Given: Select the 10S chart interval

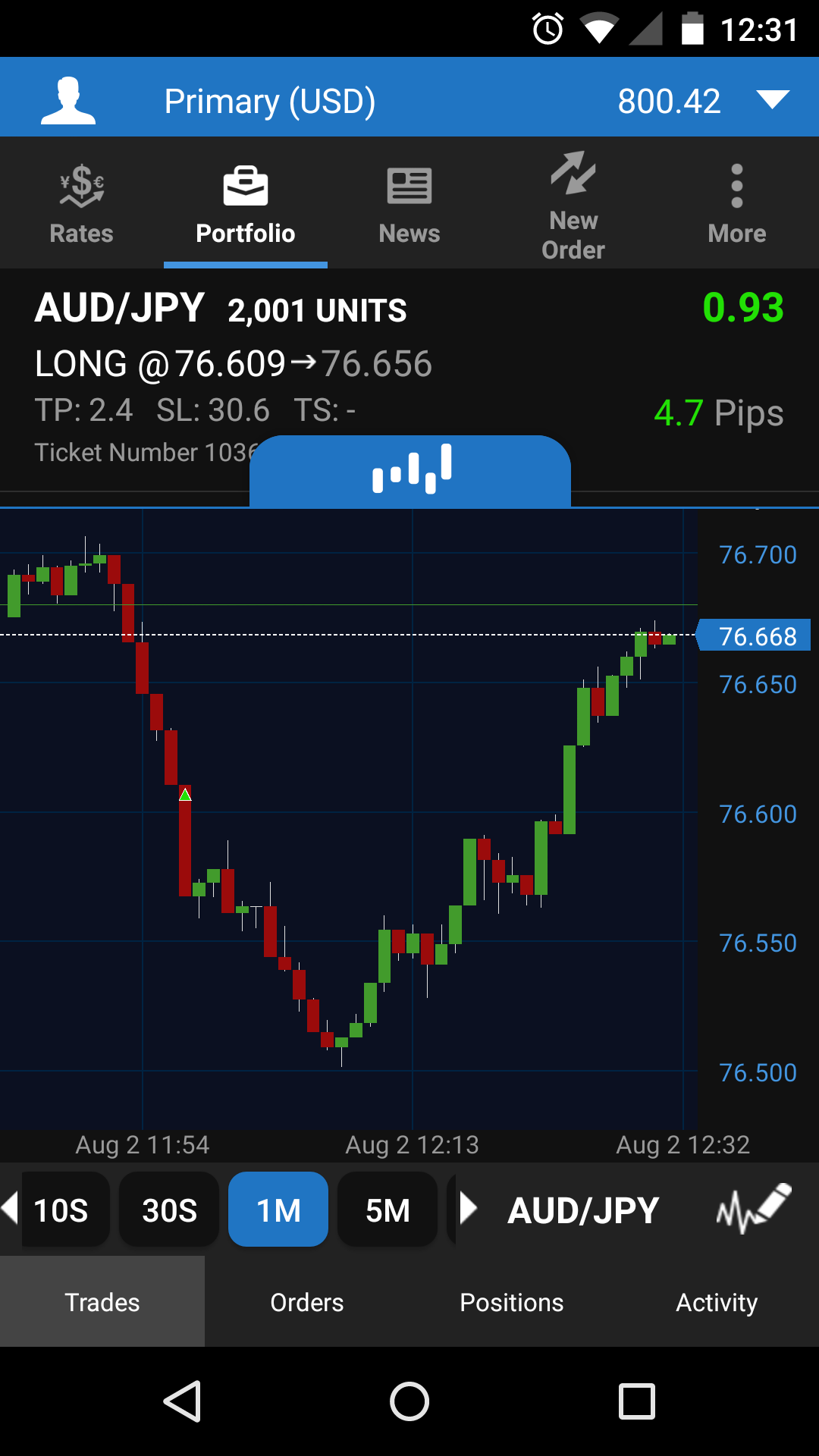Looking at the screenshot, I should pos(62,1210).
